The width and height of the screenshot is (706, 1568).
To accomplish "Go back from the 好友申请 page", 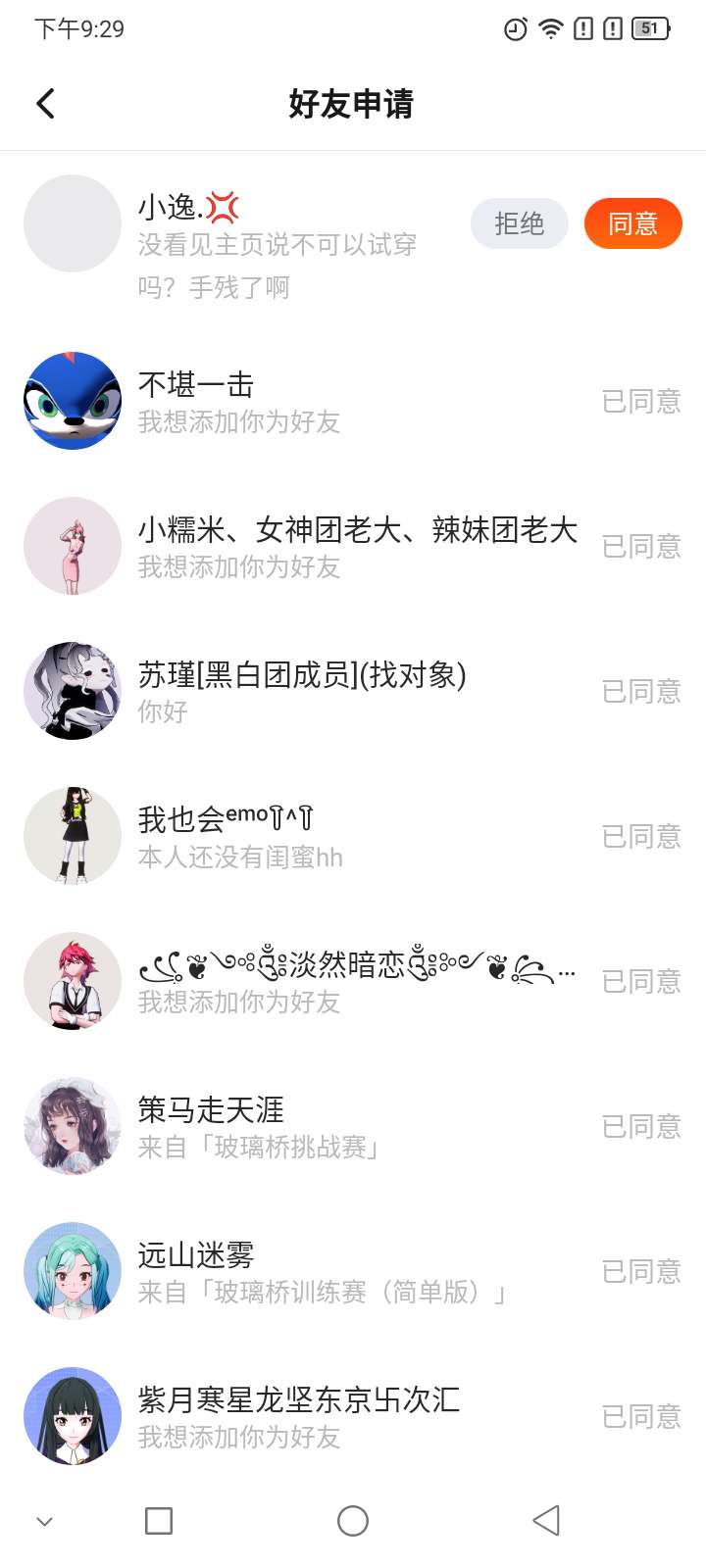I will [45, 104].
